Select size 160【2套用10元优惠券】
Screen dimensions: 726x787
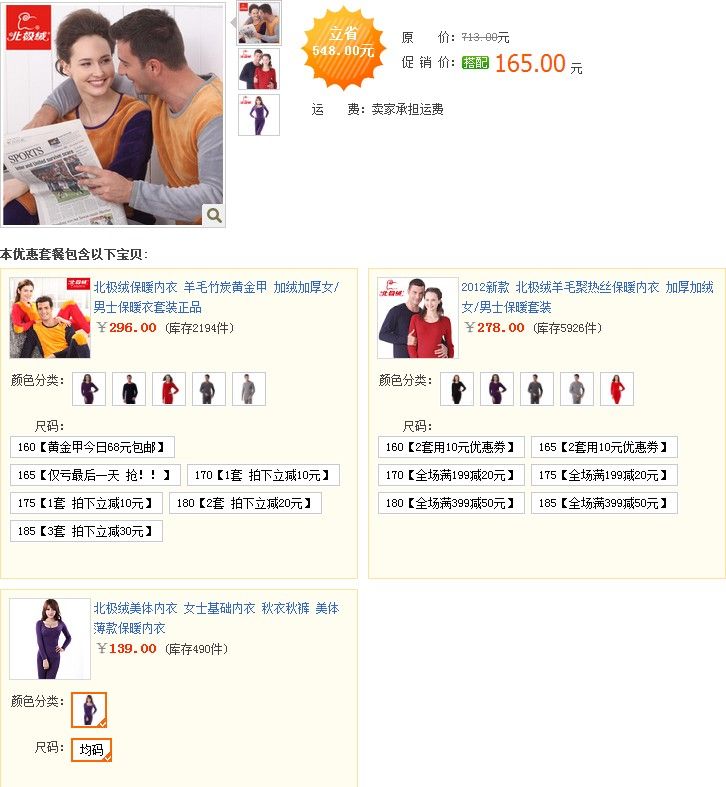pyautogui.click(x=449, y=447)
